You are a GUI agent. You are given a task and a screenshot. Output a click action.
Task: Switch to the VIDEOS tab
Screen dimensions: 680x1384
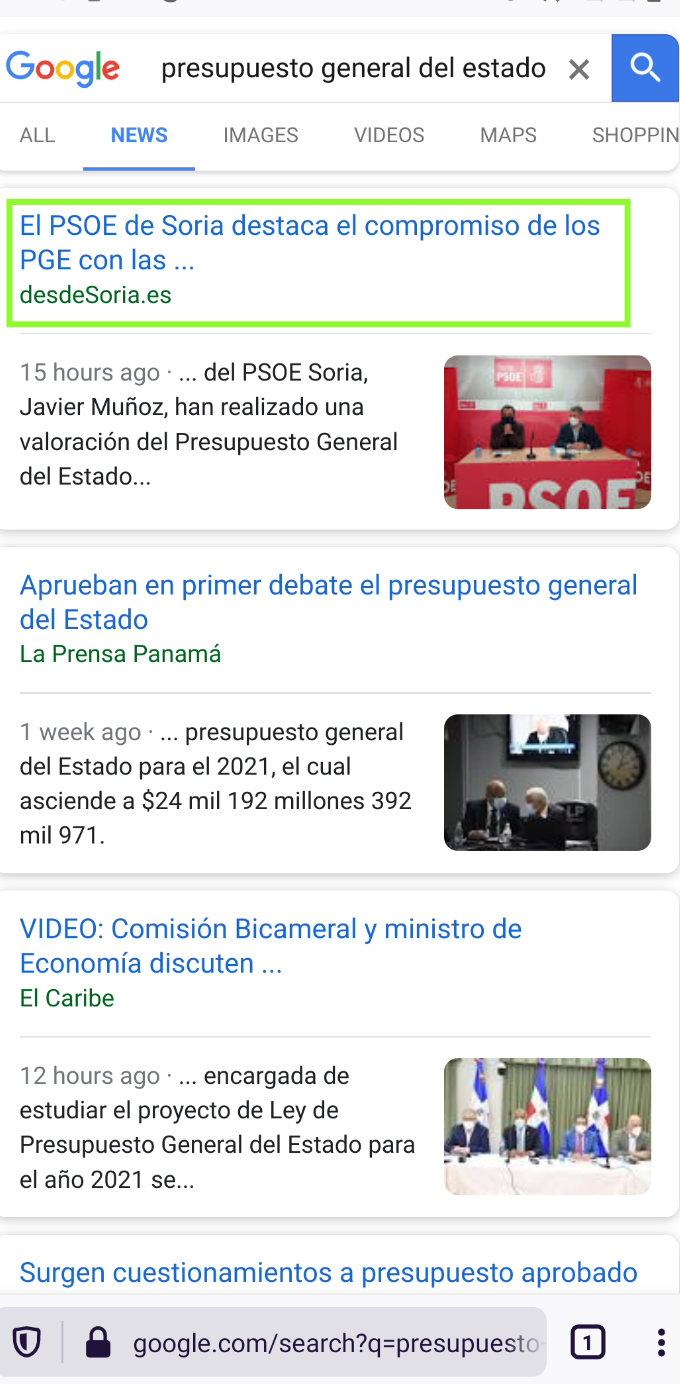(389, 135)
